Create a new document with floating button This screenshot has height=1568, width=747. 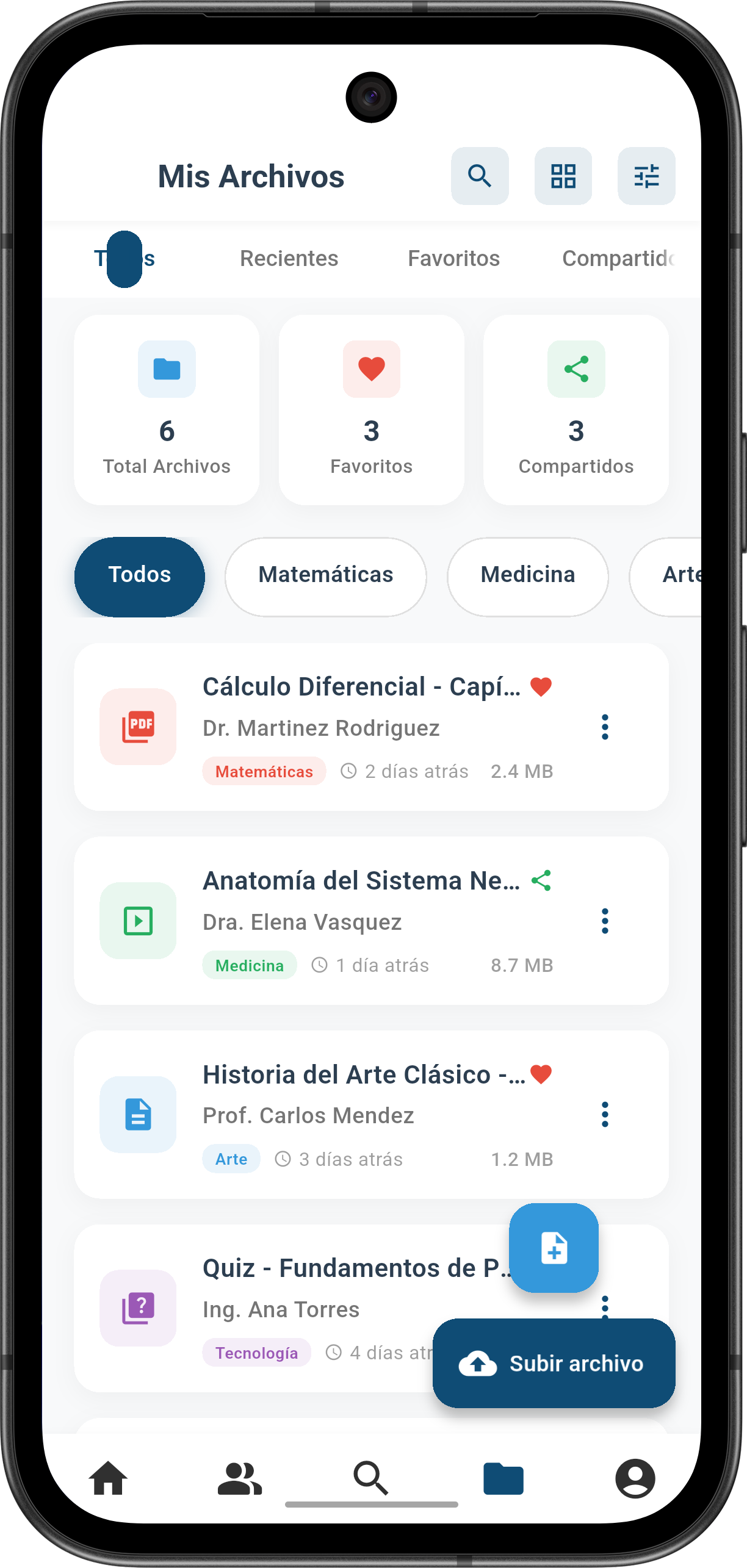click(554, 1248)
